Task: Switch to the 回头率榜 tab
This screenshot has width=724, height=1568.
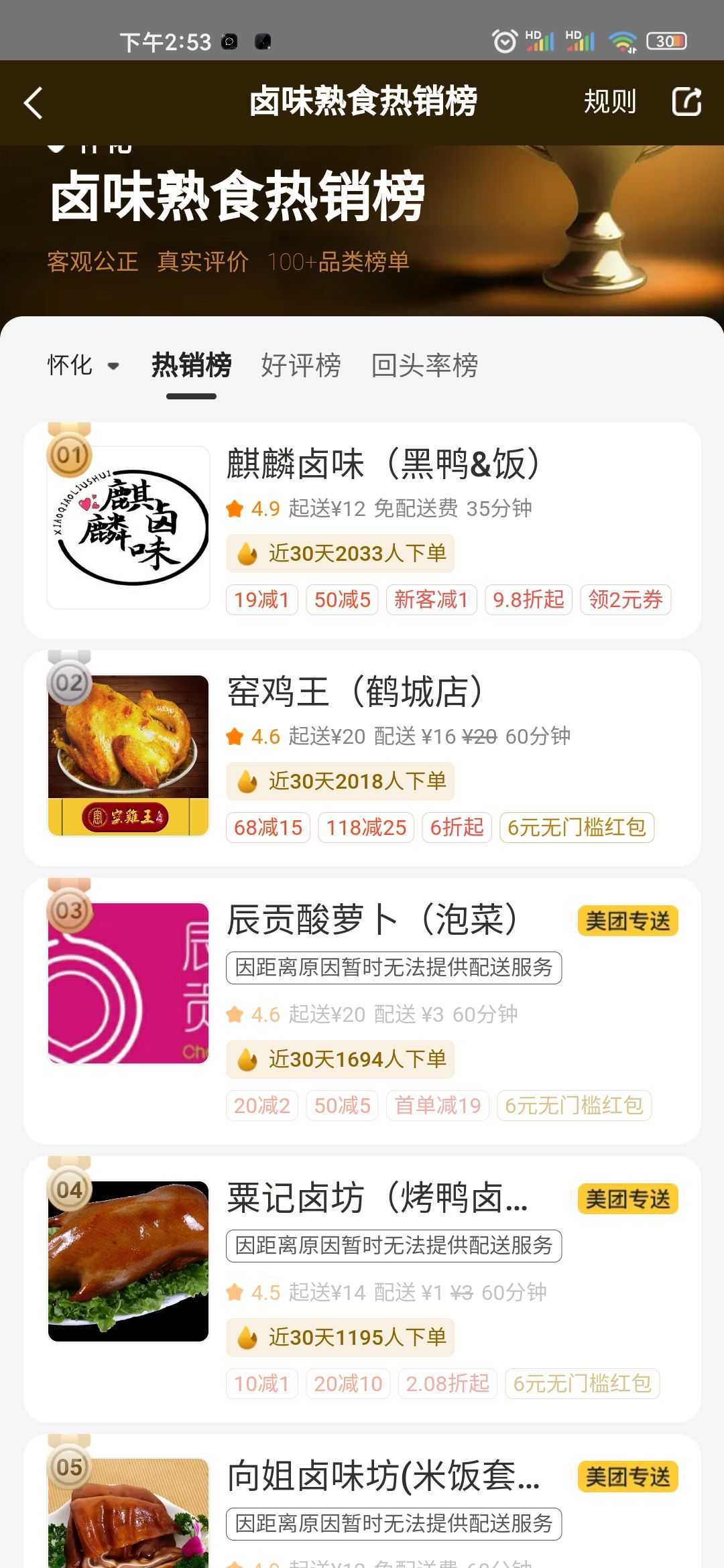Action: [424, 365]
